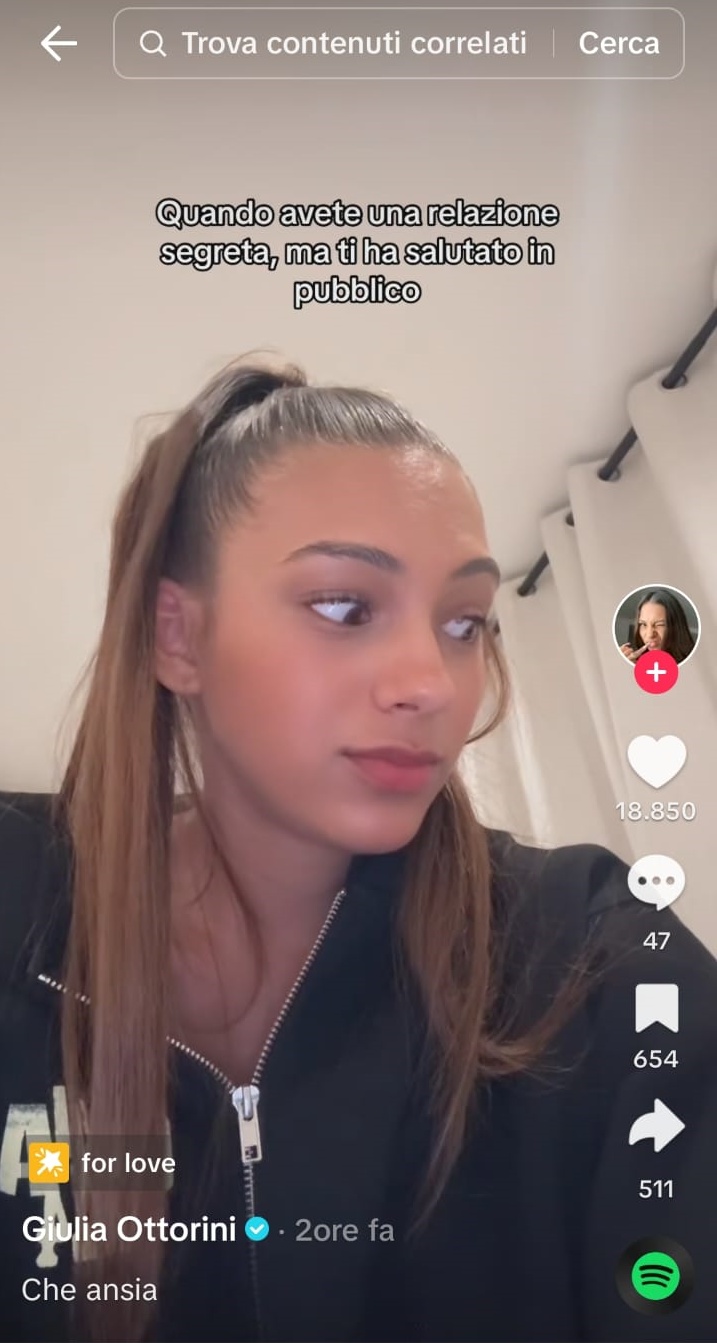Follow the creator with the plus button
The image size is (717, 1343).
click(656, 673)
